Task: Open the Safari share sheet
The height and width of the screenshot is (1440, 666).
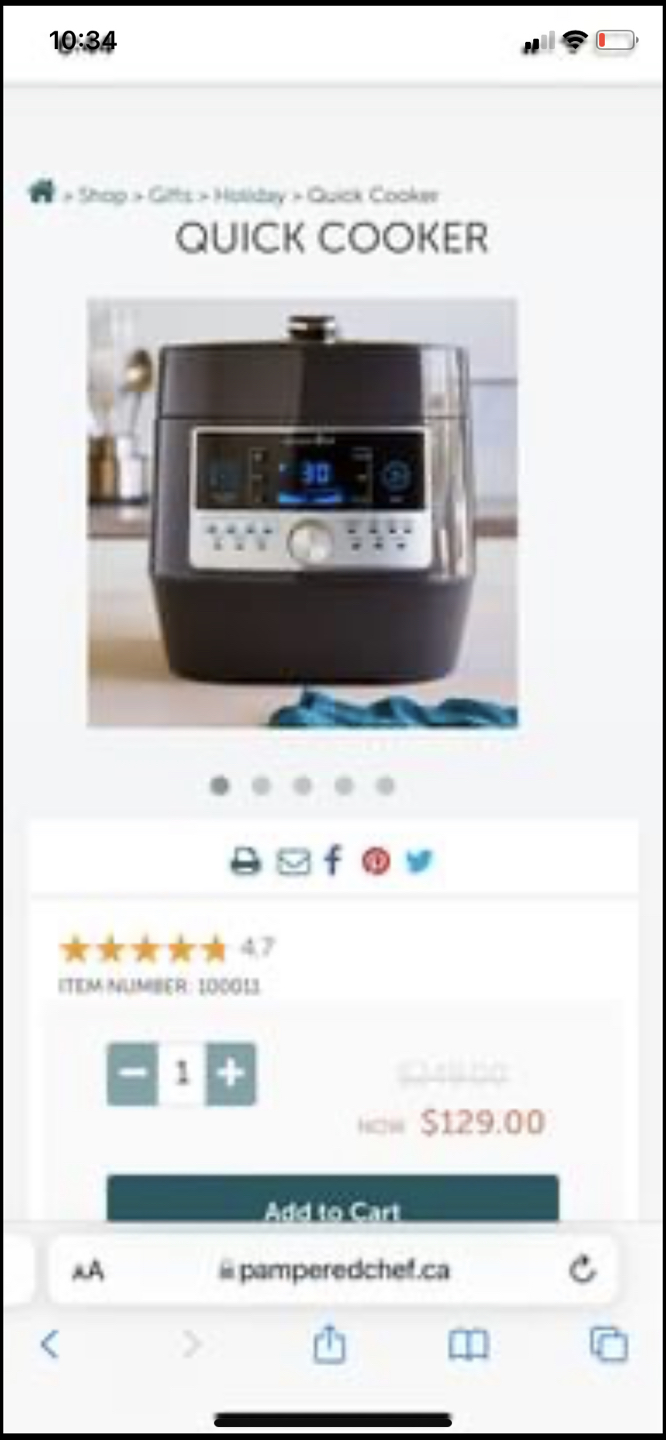Action: click(x=329, y=1345)
